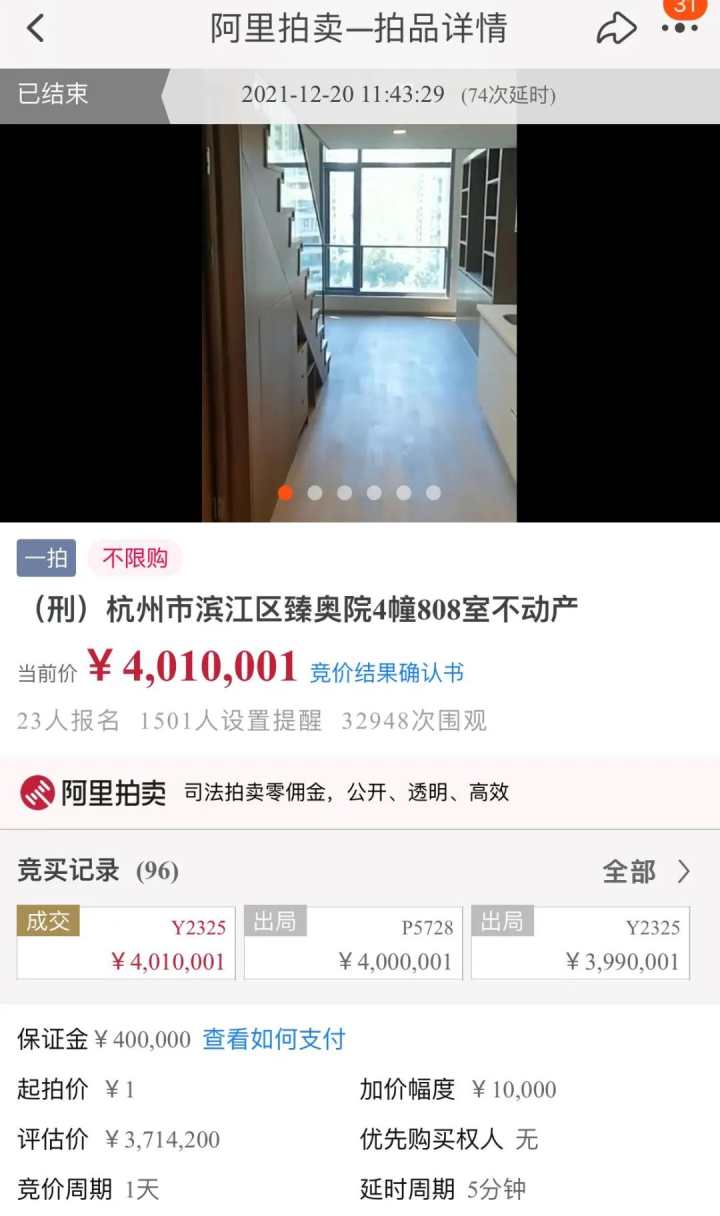This screenshot has width=720, height=1216.
Task: Open the 出局 bid card from P5728
Action: pos(353,943)
